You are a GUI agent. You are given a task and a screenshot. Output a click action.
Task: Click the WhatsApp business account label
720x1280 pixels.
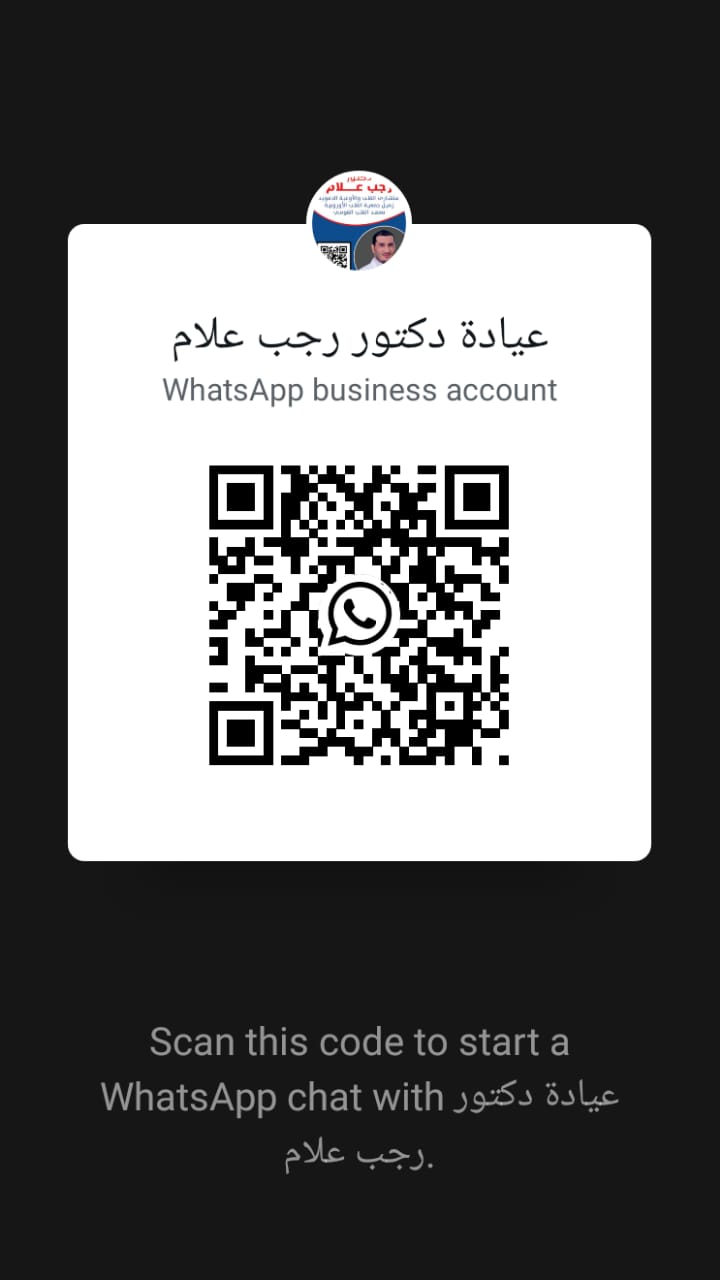(x=359, y=390)
